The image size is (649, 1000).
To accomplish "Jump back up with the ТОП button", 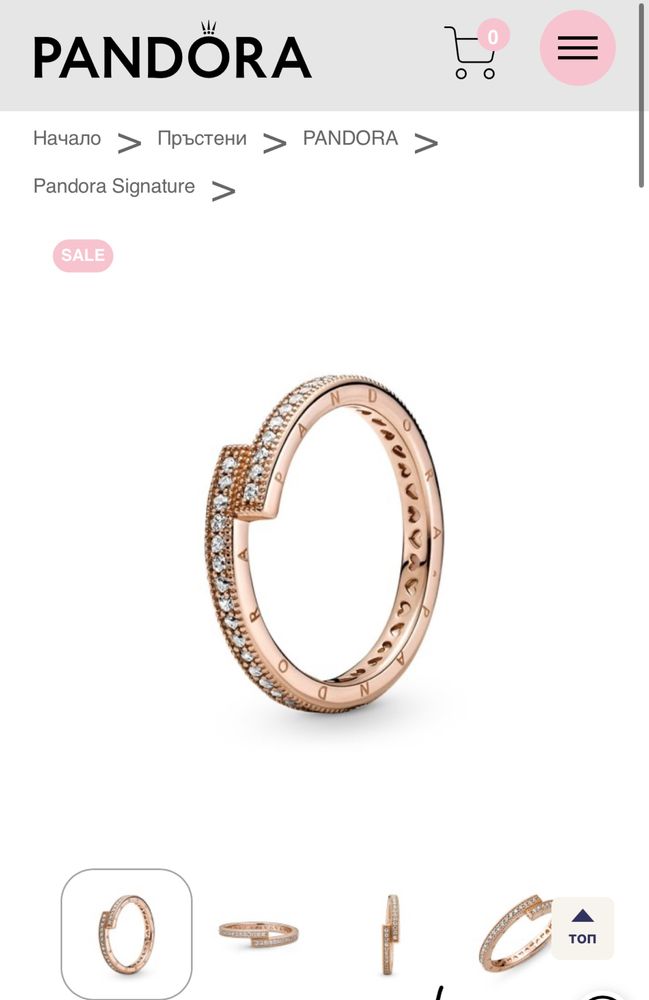I will coord(582,928).
